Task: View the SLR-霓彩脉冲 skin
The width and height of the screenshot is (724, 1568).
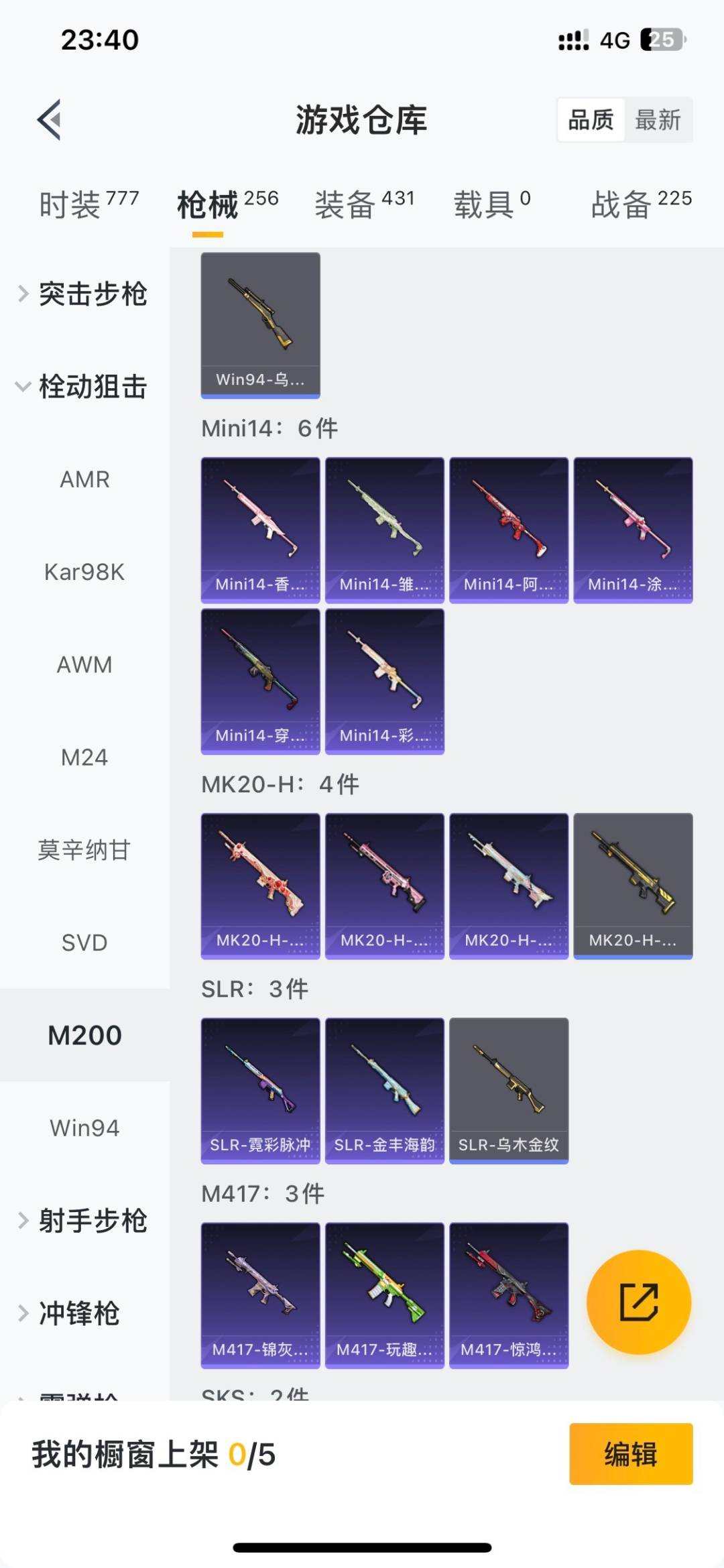Action: tap(260, 1090)
